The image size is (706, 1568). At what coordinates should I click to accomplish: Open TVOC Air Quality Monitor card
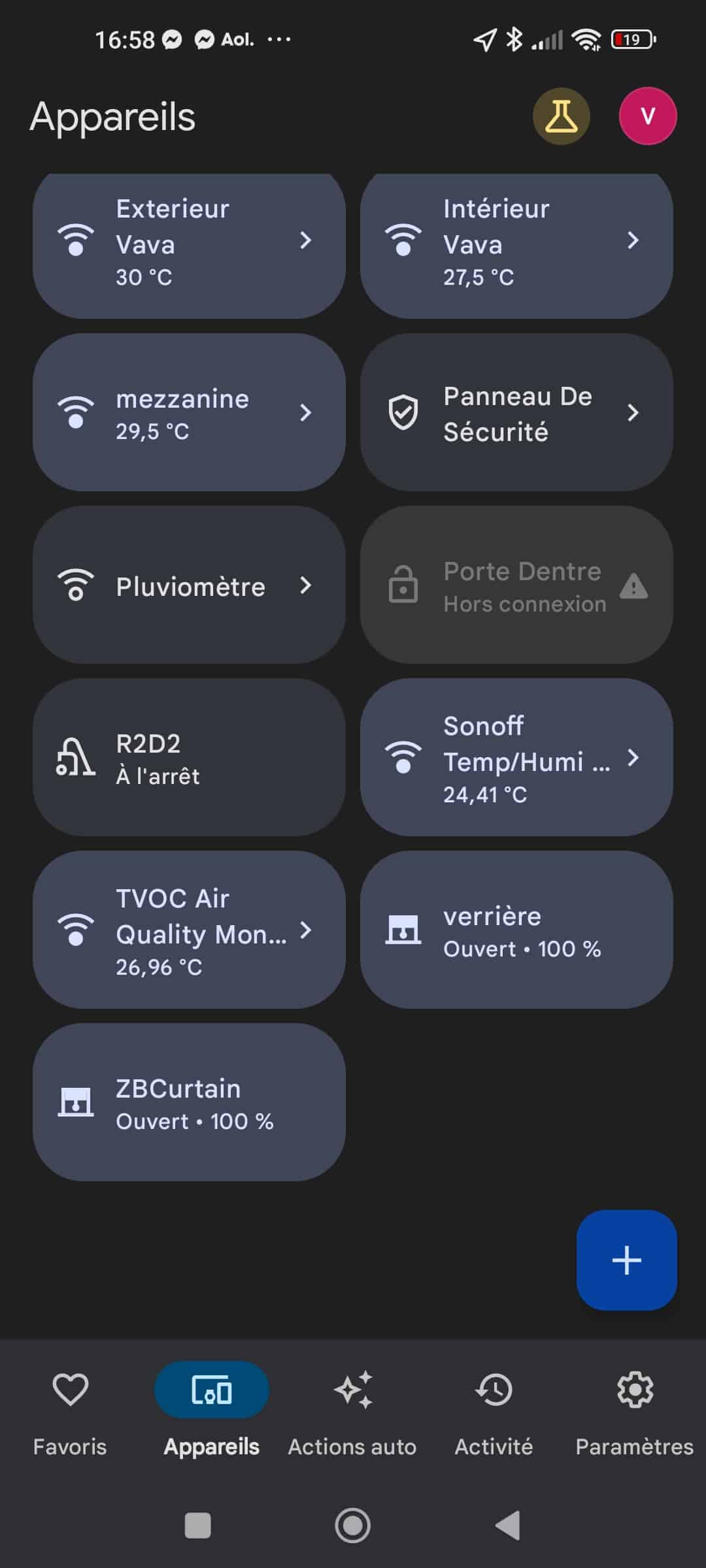(189, 930)
